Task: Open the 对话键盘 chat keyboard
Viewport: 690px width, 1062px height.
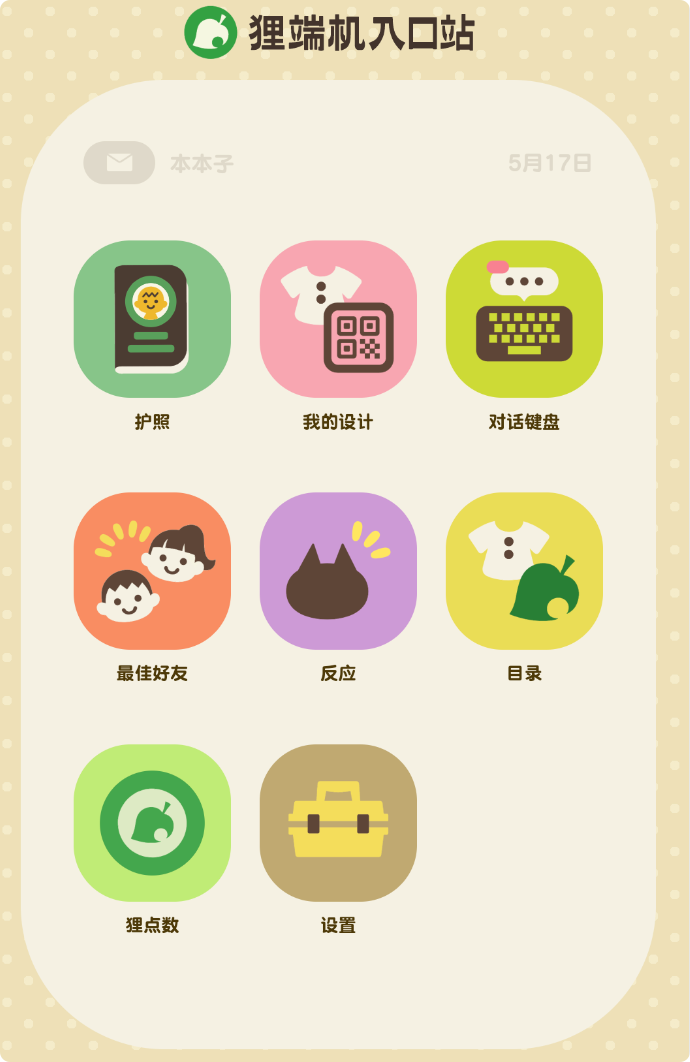Action: pyautogui.click(x=524, y=319)
